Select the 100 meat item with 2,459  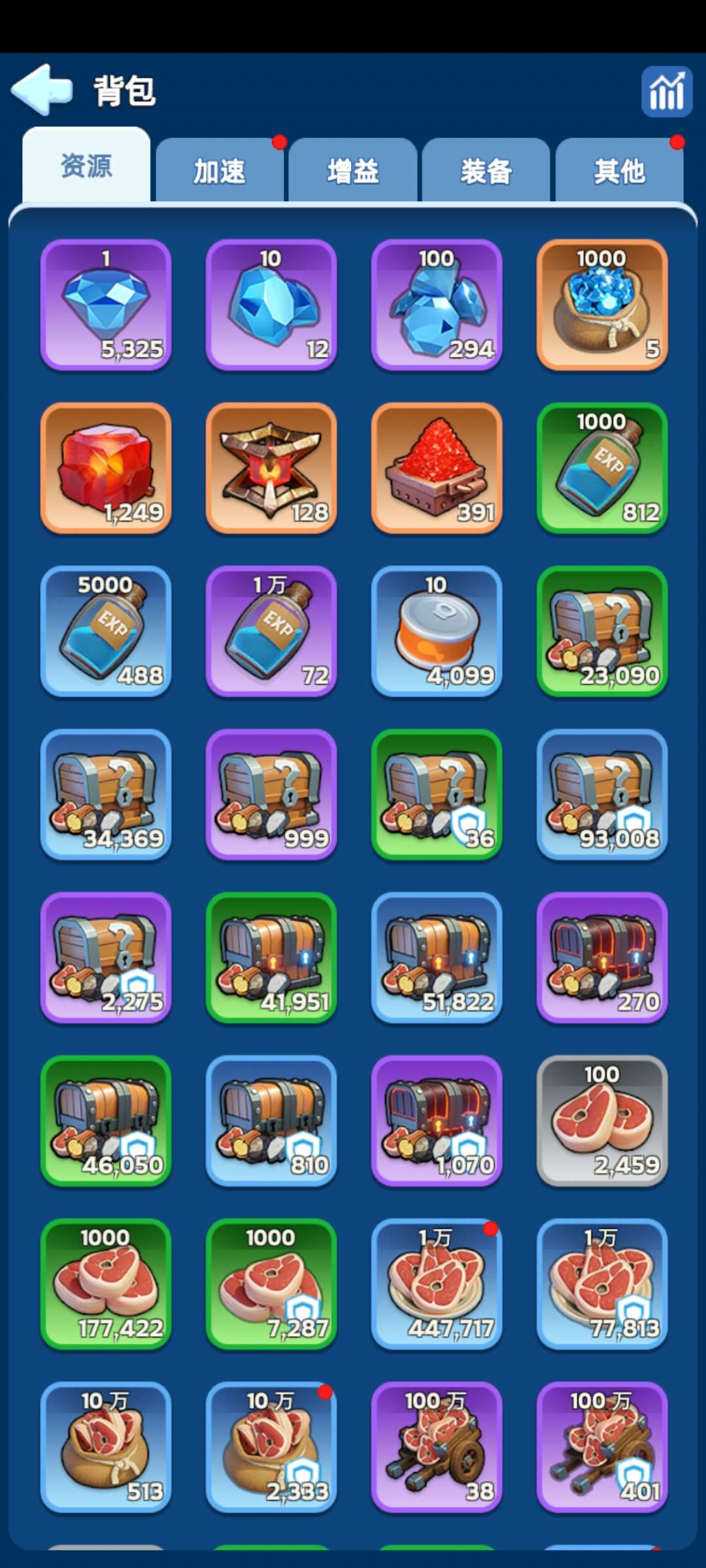(x=601, y=1121)
